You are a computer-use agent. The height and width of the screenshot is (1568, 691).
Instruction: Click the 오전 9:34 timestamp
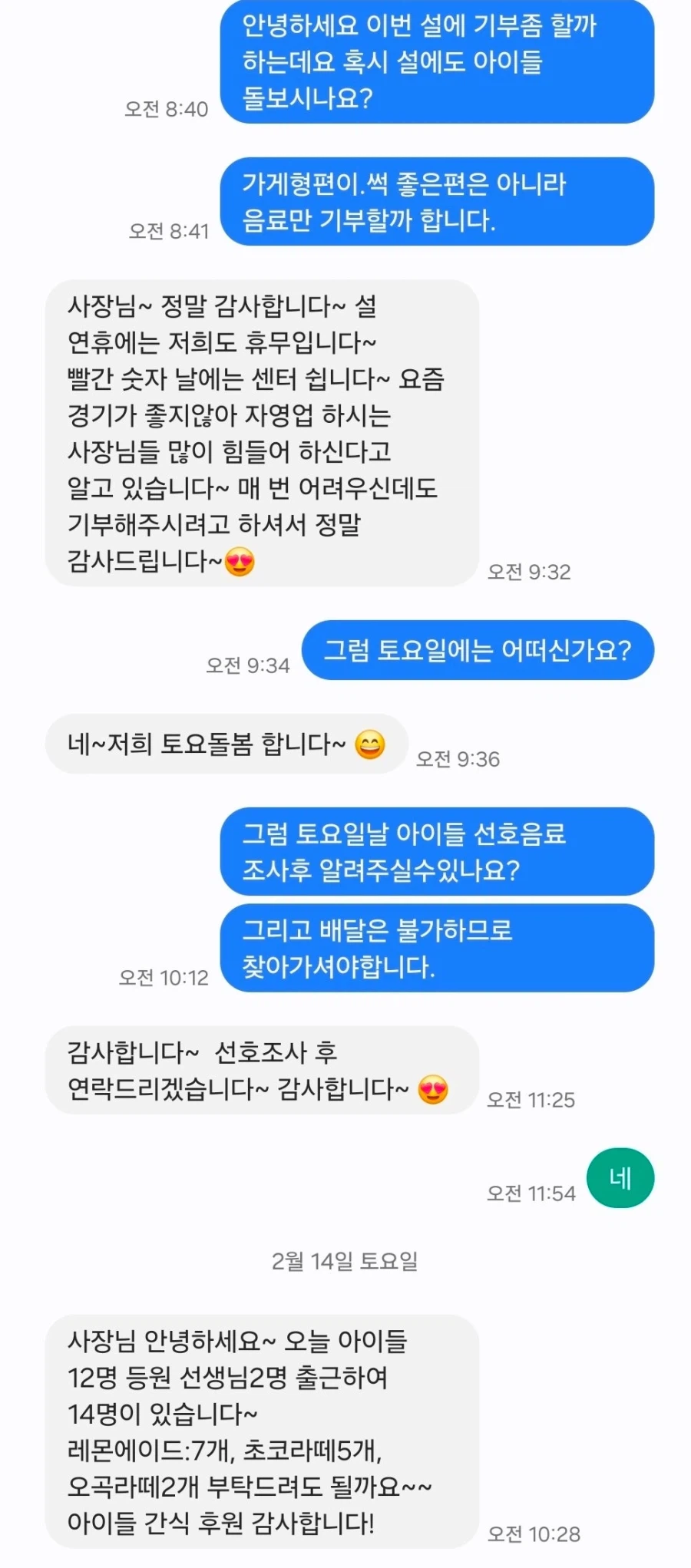click(x=247, y=666)
